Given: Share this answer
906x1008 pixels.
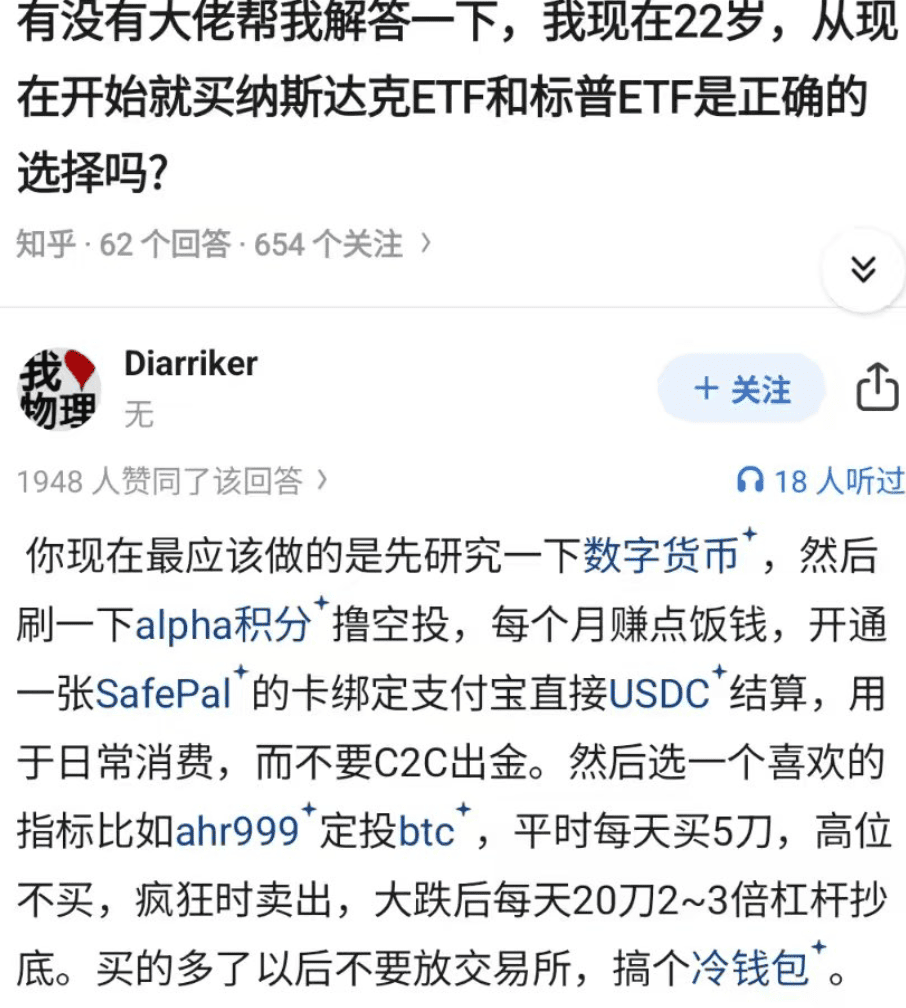Looking at the screenshot, I should click(877, 388).
